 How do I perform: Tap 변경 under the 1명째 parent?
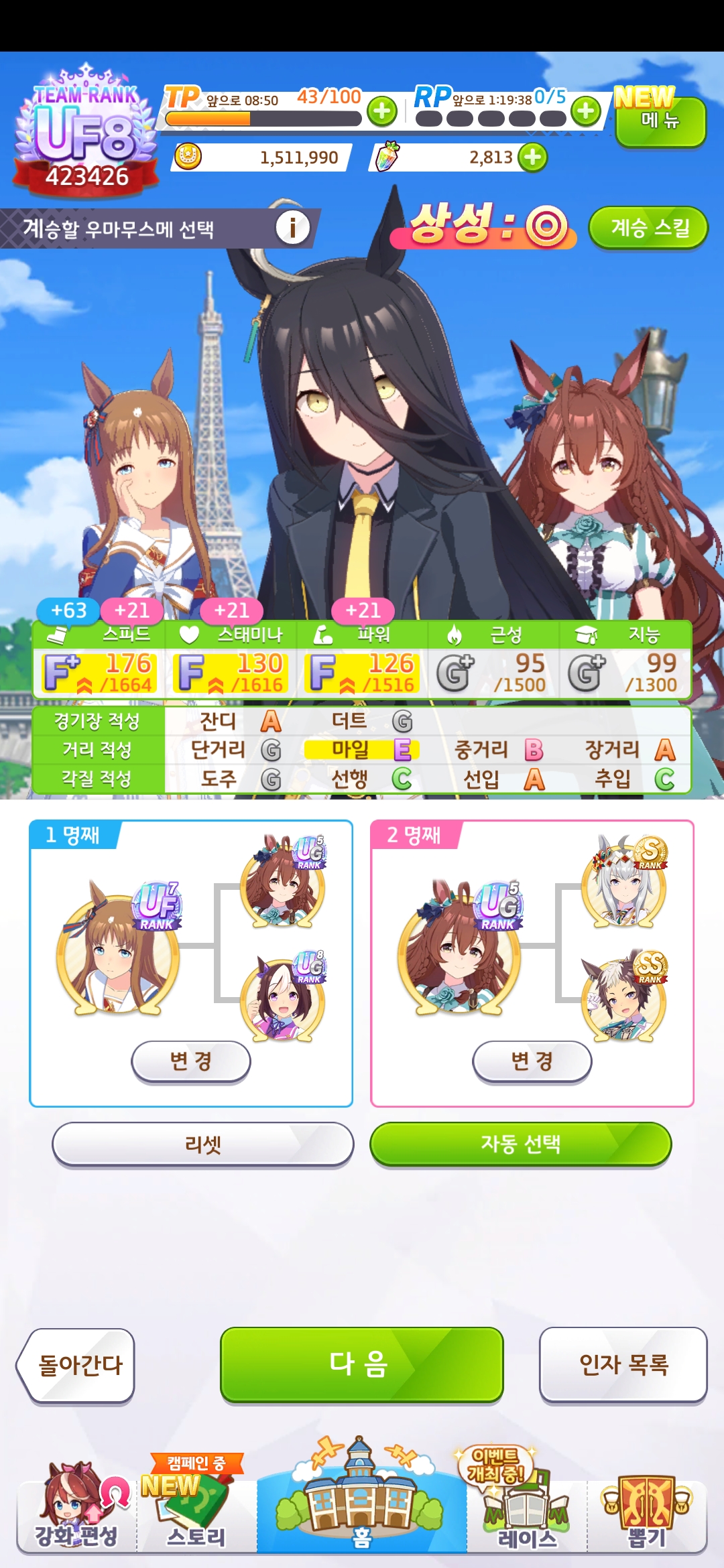191,1061
